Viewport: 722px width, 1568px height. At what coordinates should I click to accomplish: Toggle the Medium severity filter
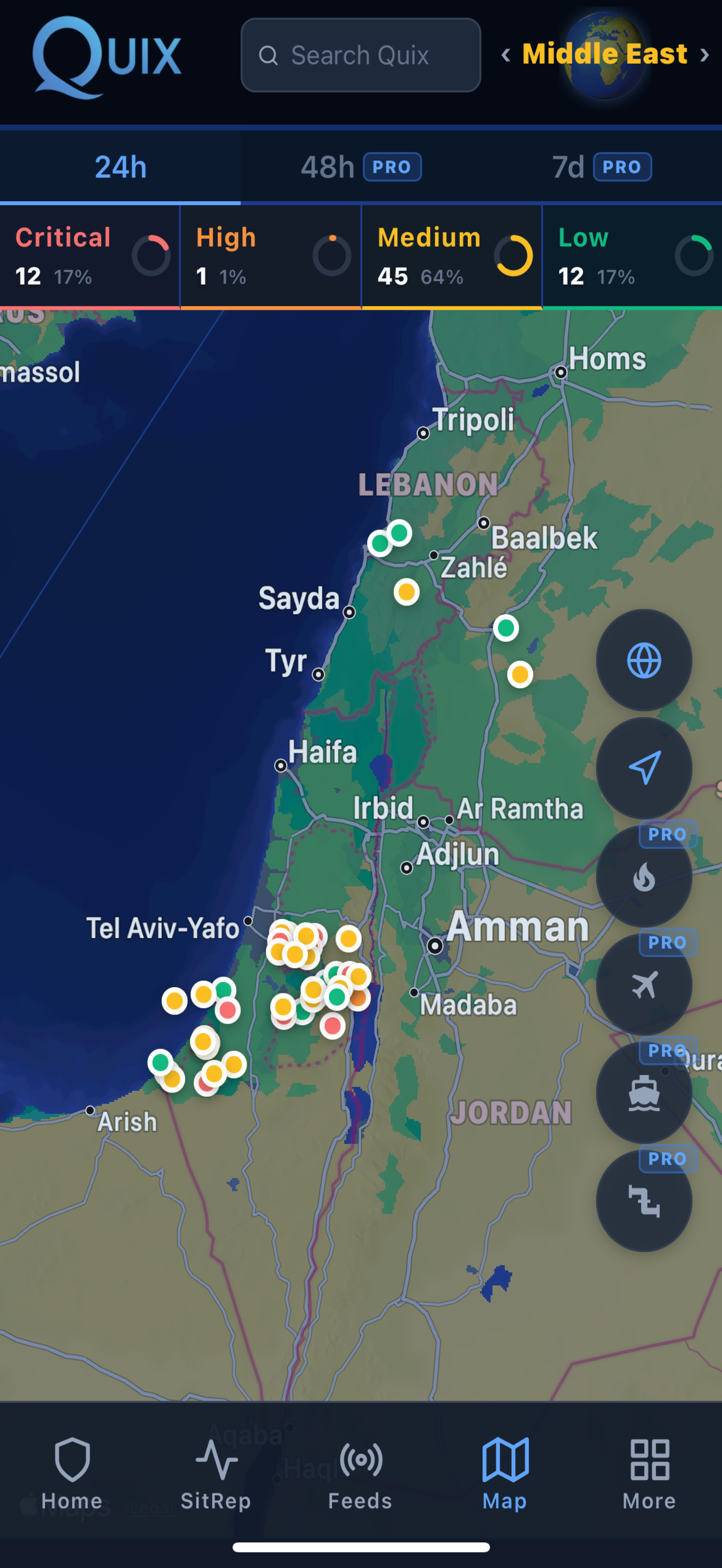(x=451, y=256)
